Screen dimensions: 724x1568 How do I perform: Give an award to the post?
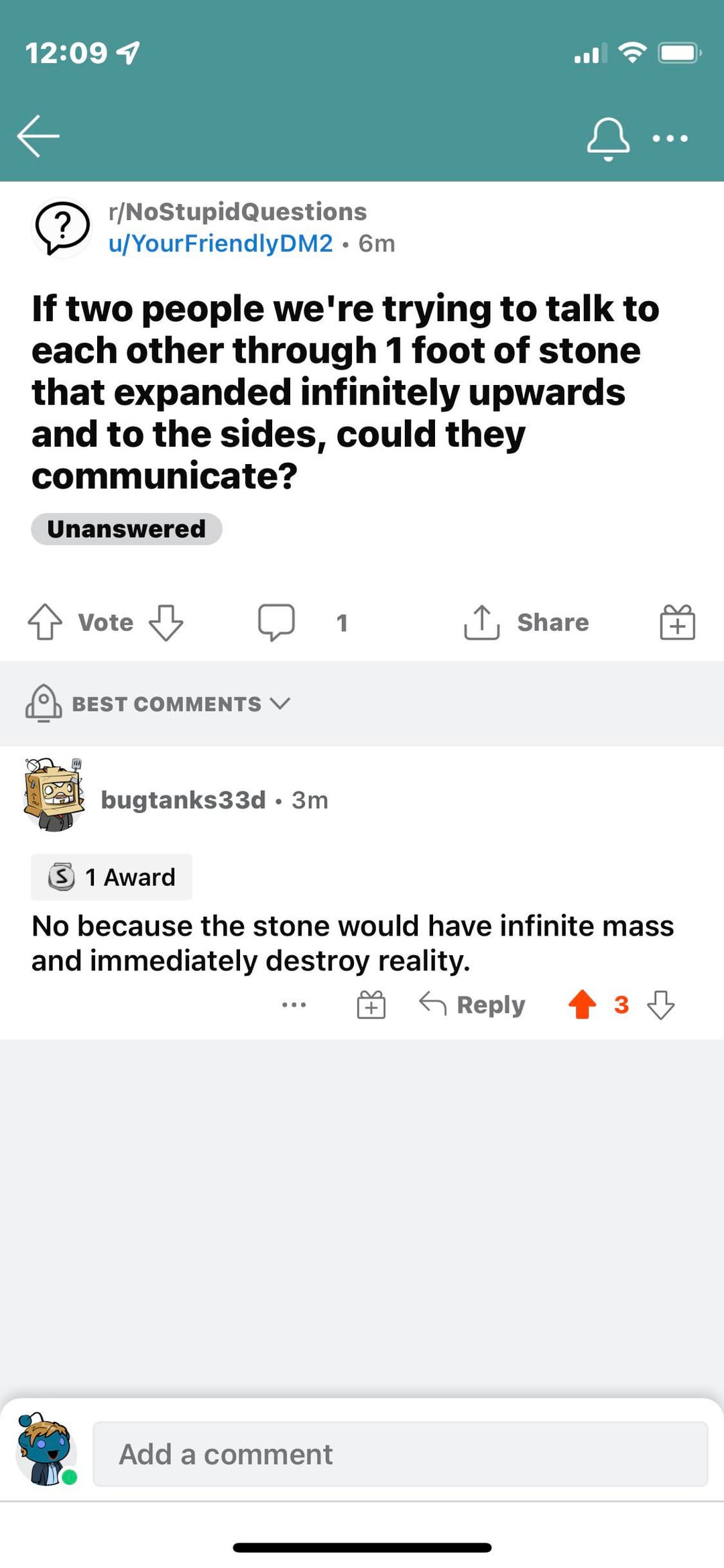[677, 622]
